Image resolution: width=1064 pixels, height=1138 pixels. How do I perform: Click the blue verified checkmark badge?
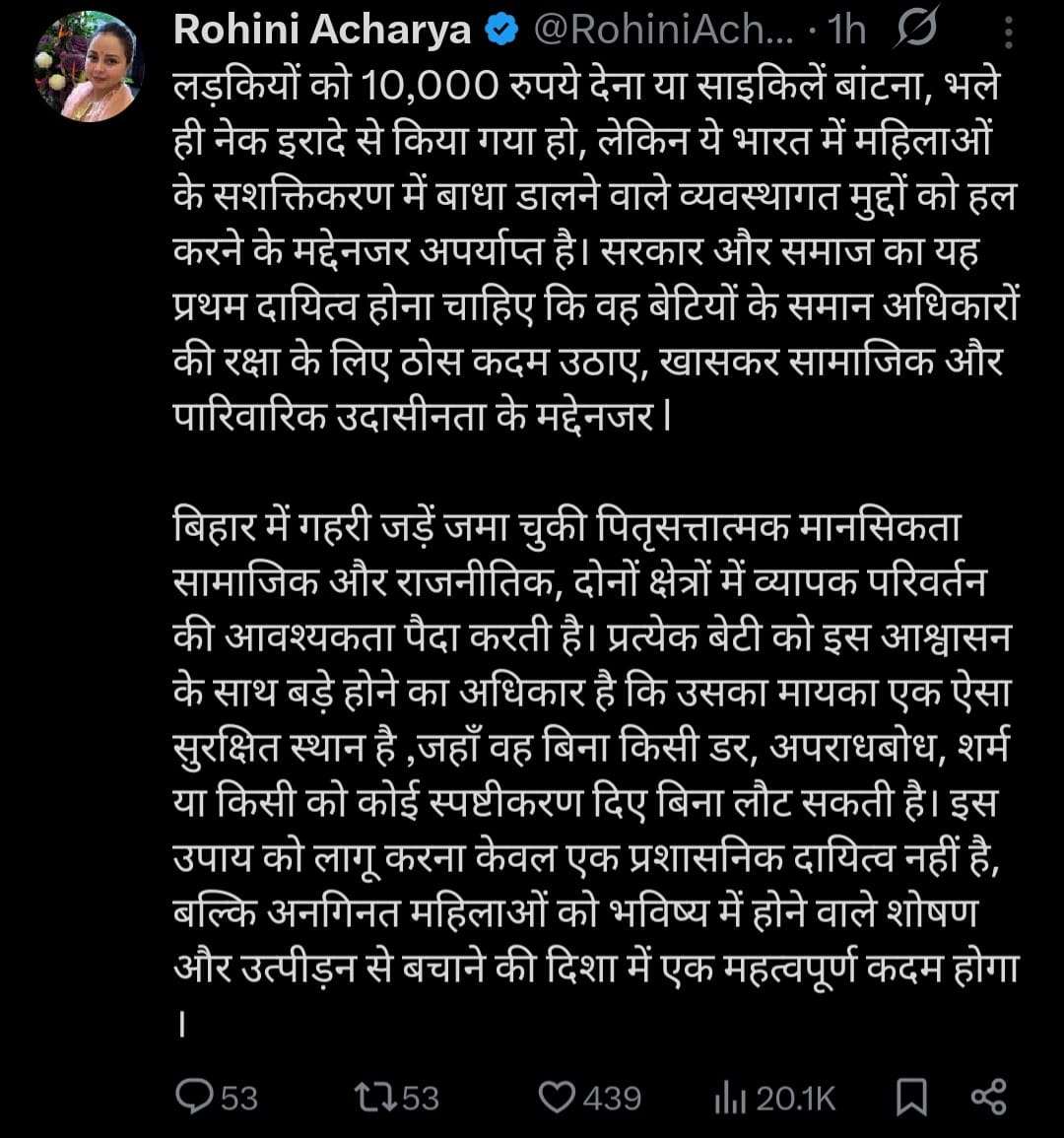coord(499,30)
